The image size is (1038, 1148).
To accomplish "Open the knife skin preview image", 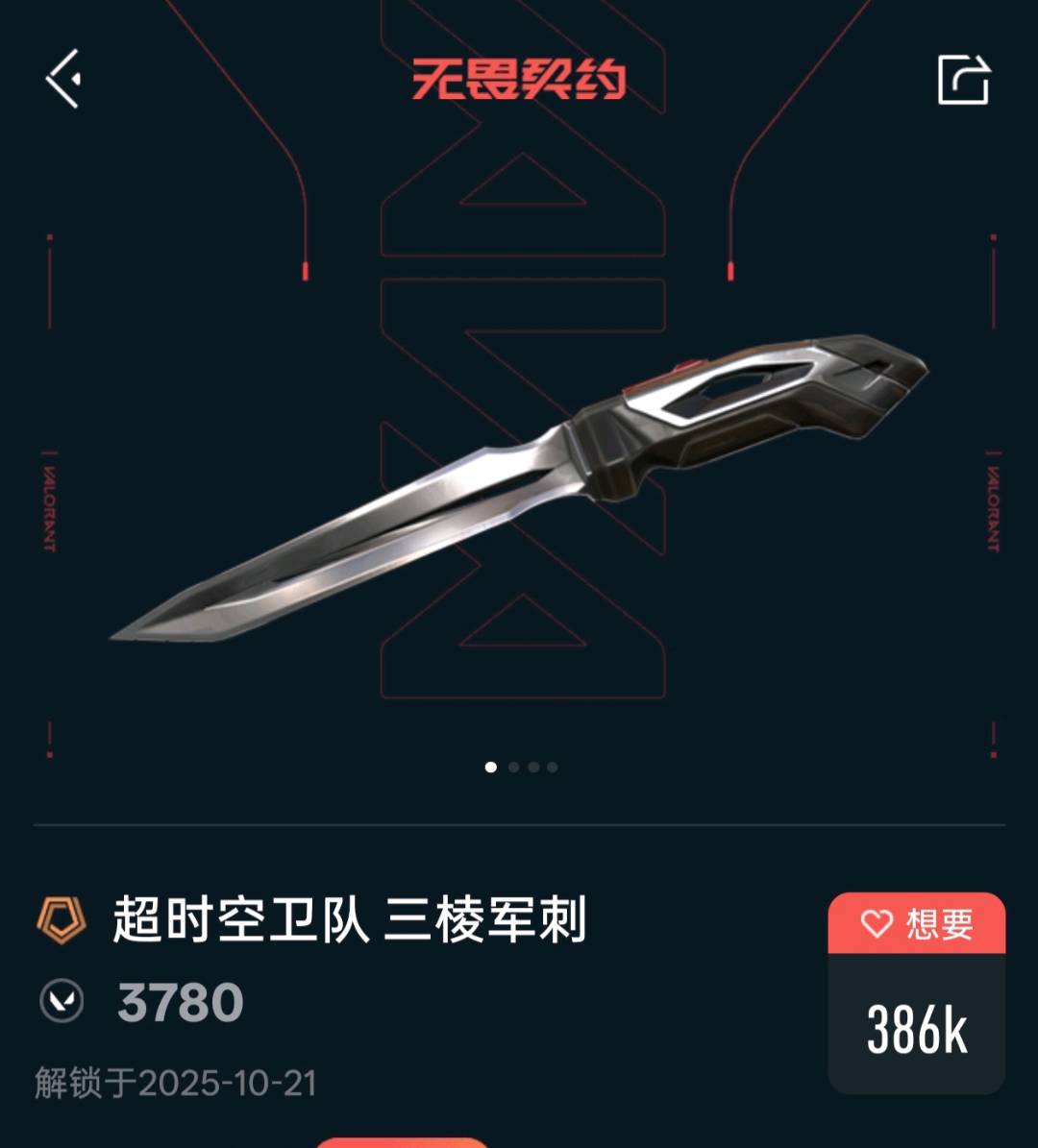I will (519, 488).
